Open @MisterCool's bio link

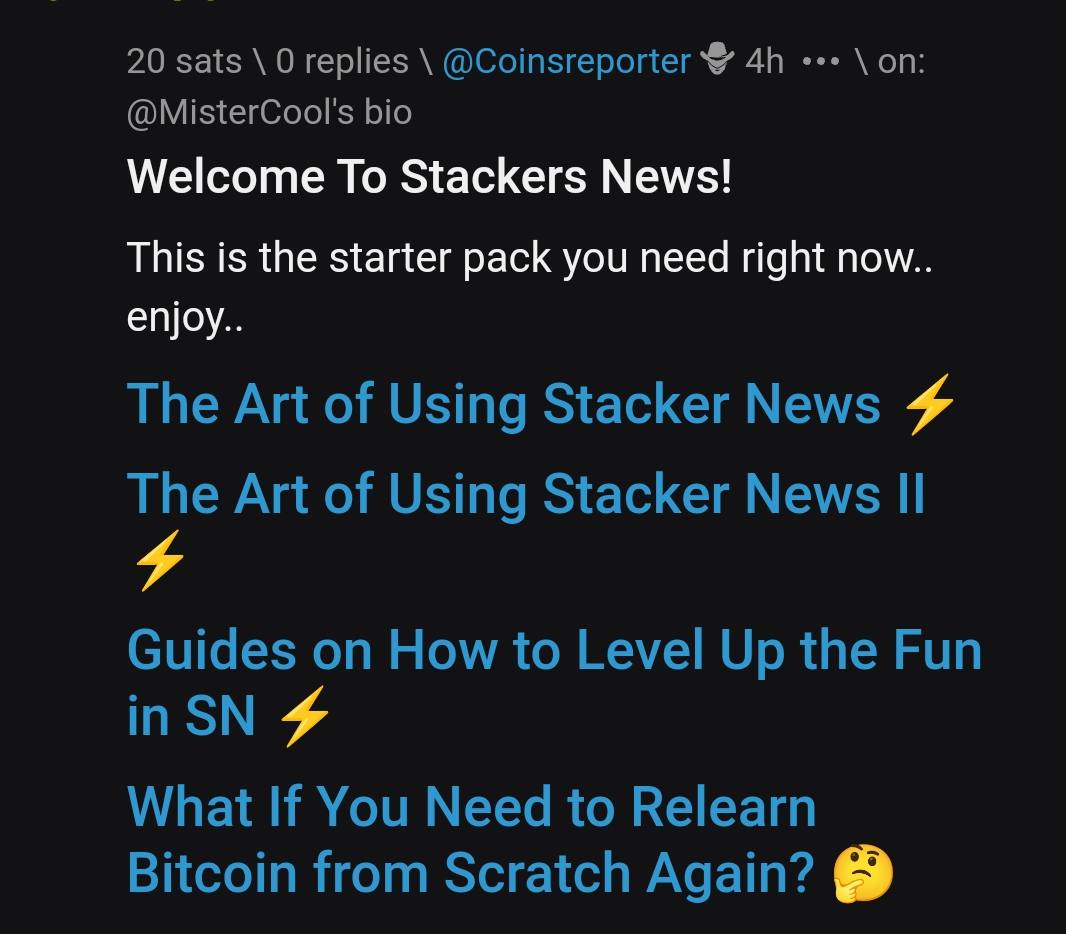pos(269,112)
